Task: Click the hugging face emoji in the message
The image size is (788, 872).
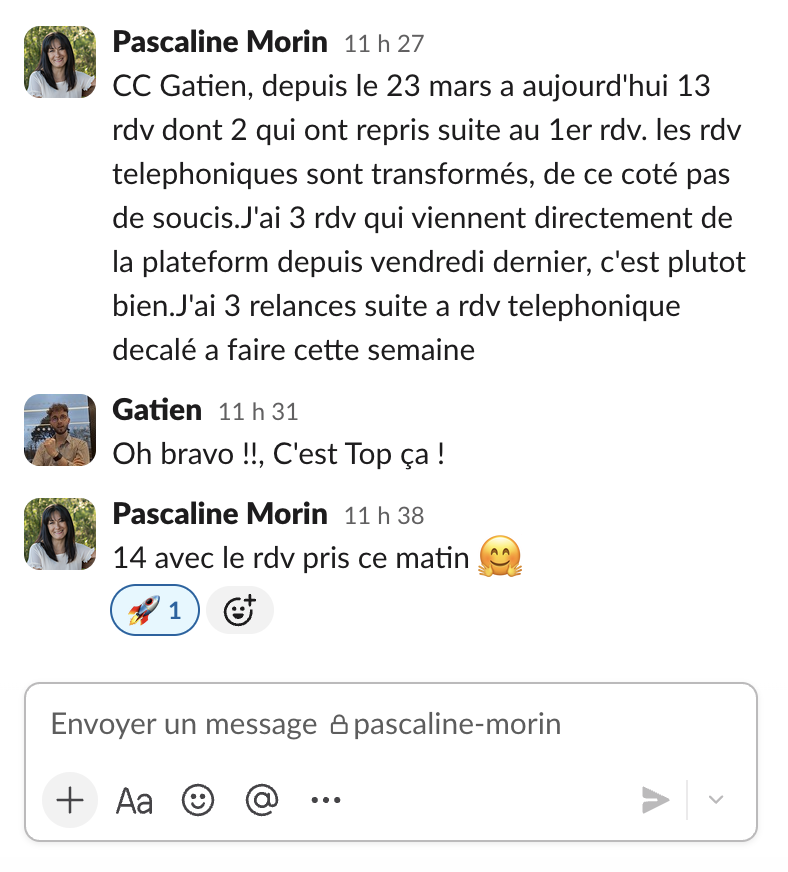Action: pos(501,558)
